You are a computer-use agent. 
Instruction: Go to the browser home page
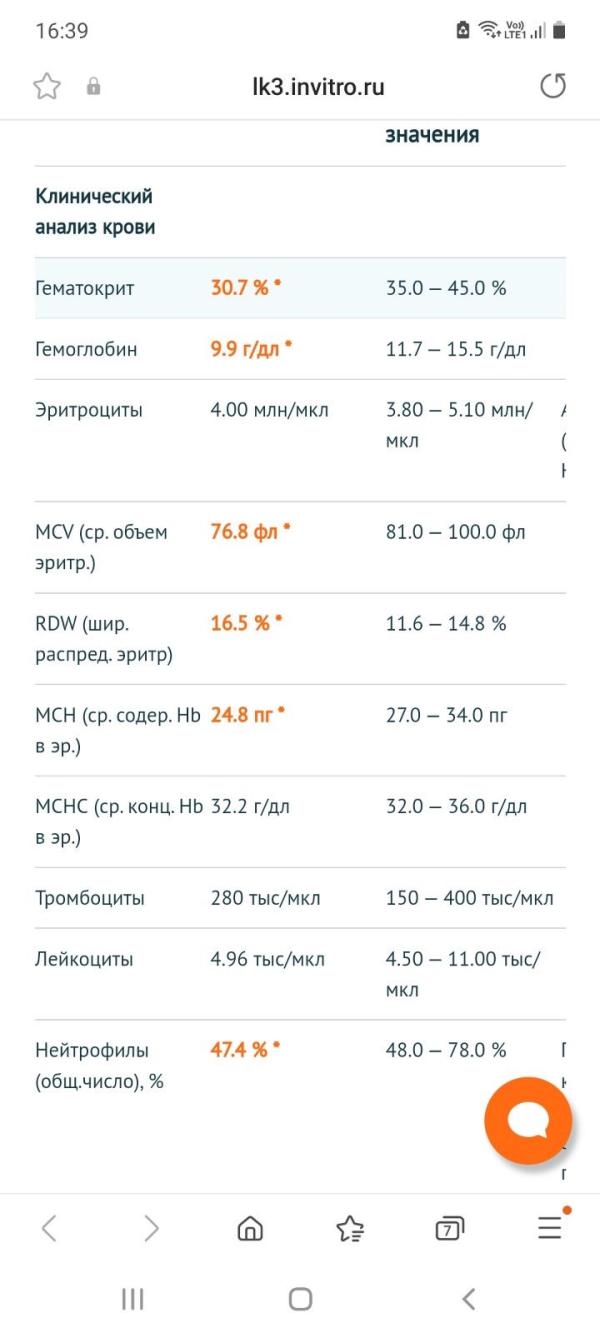(250, 1229)
